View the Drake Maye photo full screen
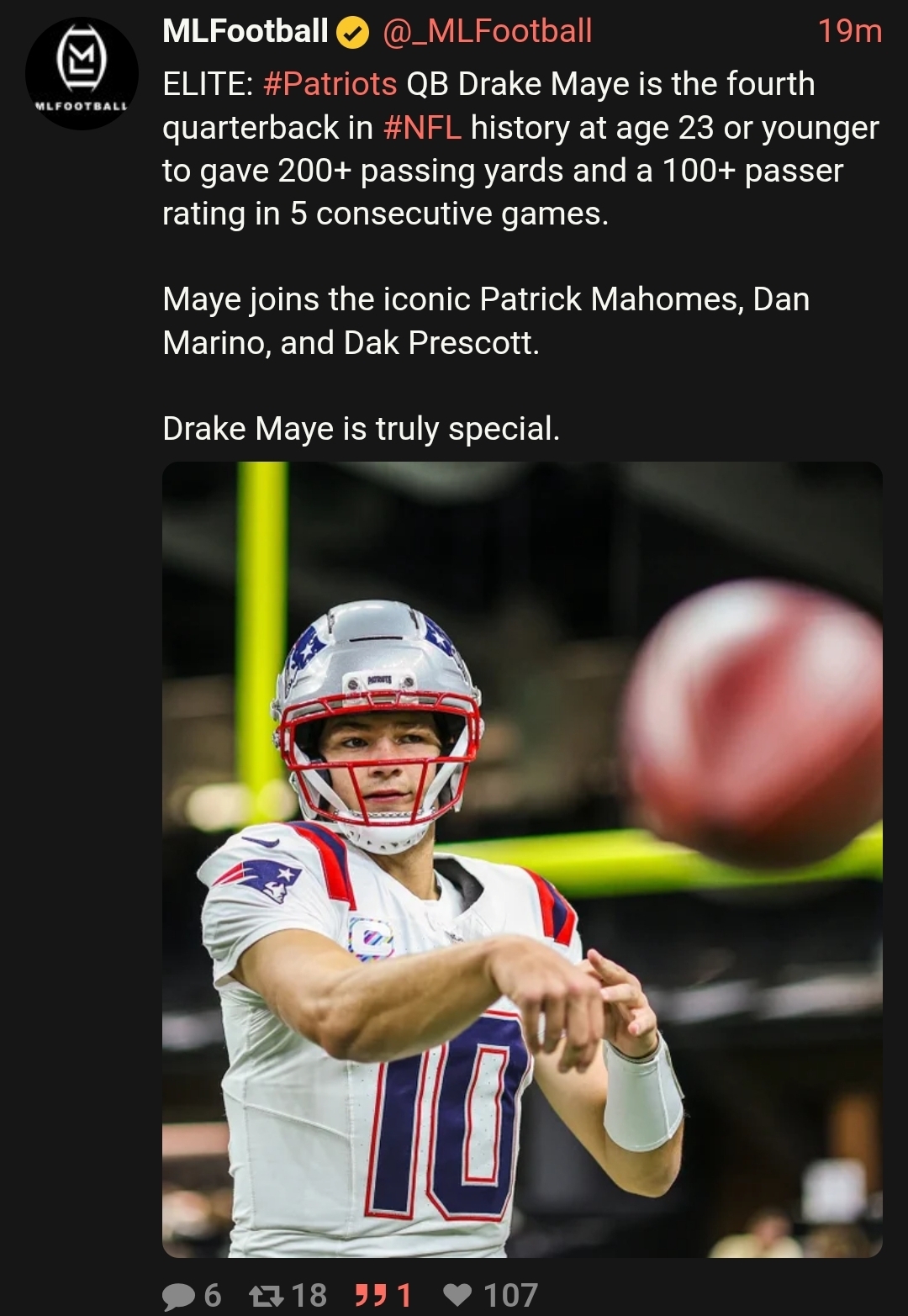Viewport: 908px width, 1316px height. coord(521,858)
